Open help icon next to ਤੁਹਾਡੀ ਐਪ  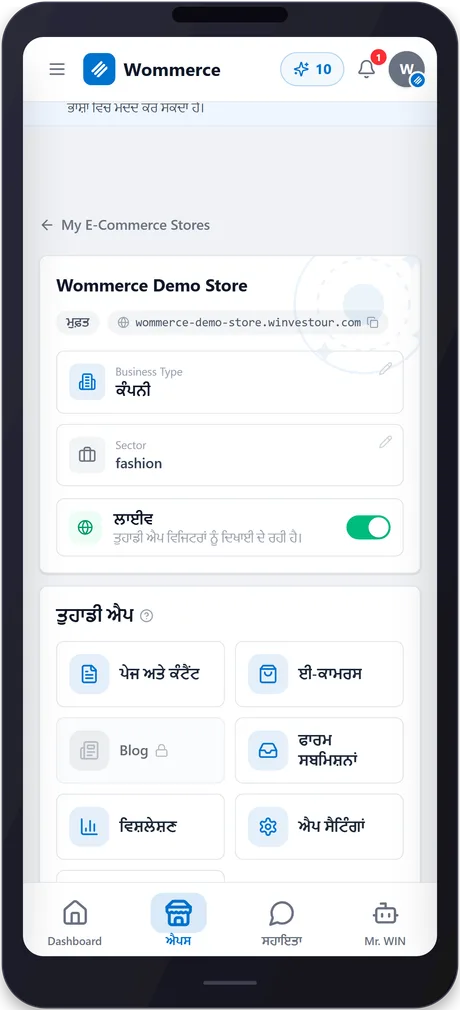(147, 616)
